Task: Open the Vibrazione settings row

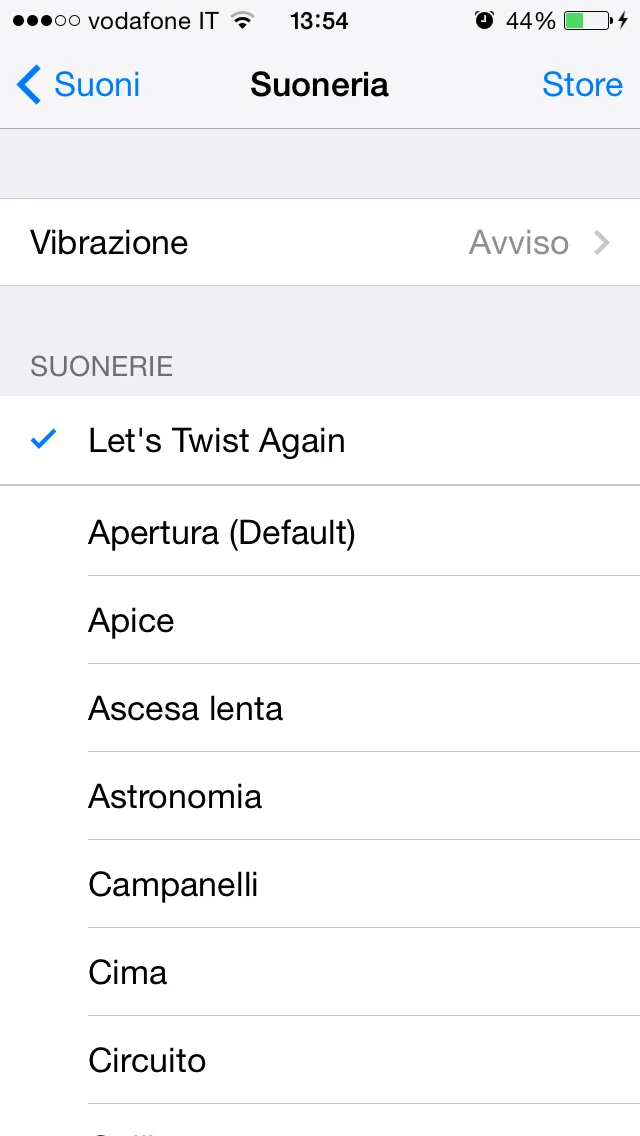Action: tap(320, 243)
